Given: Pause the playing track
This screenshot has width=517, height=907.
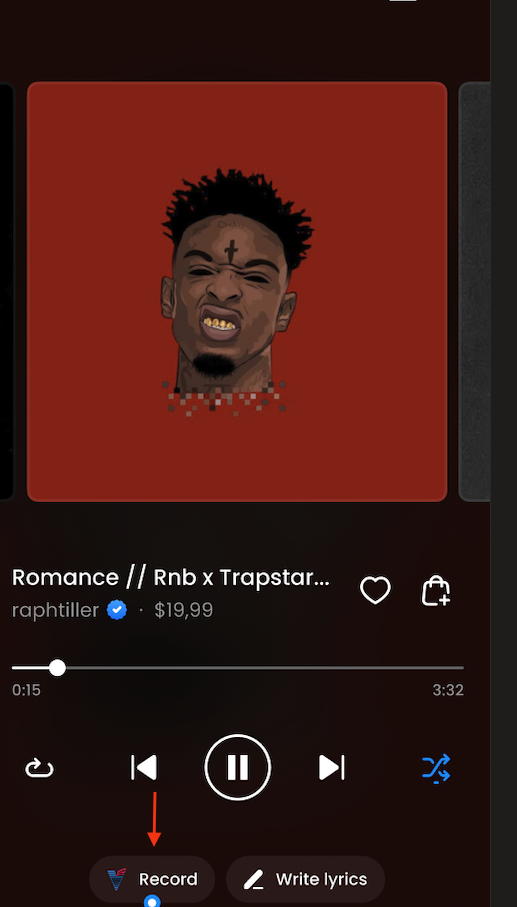Looking at the screenshot, I should pos(237,768).
